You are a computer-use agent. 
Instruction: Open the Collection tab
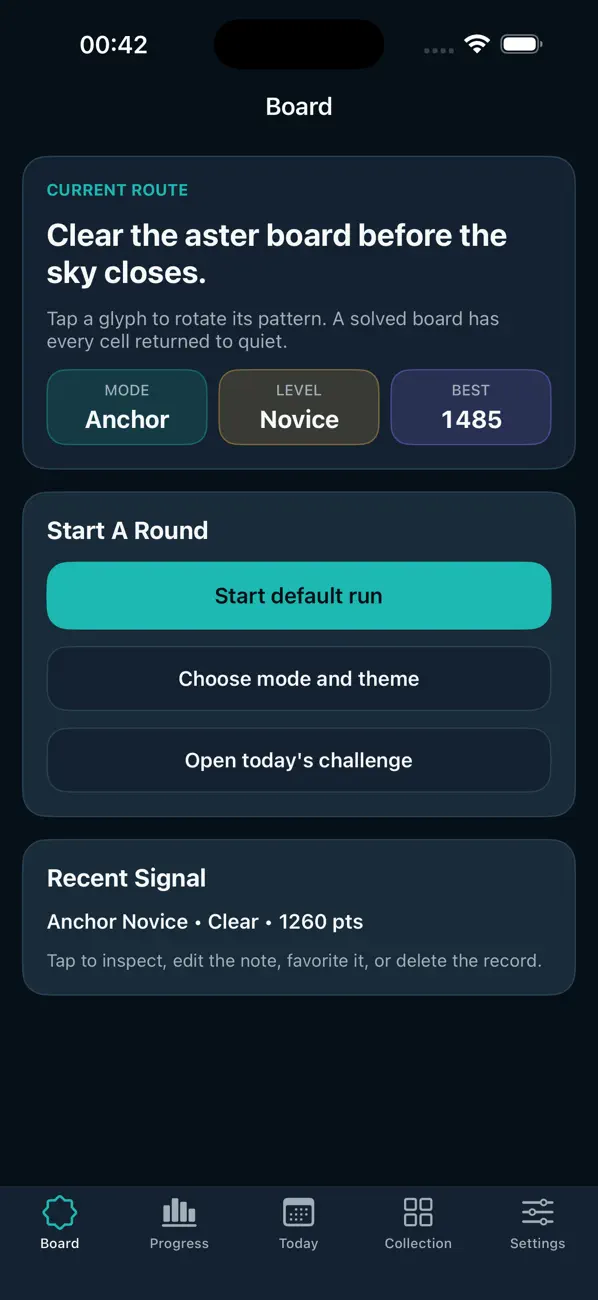click(418, 1223)
